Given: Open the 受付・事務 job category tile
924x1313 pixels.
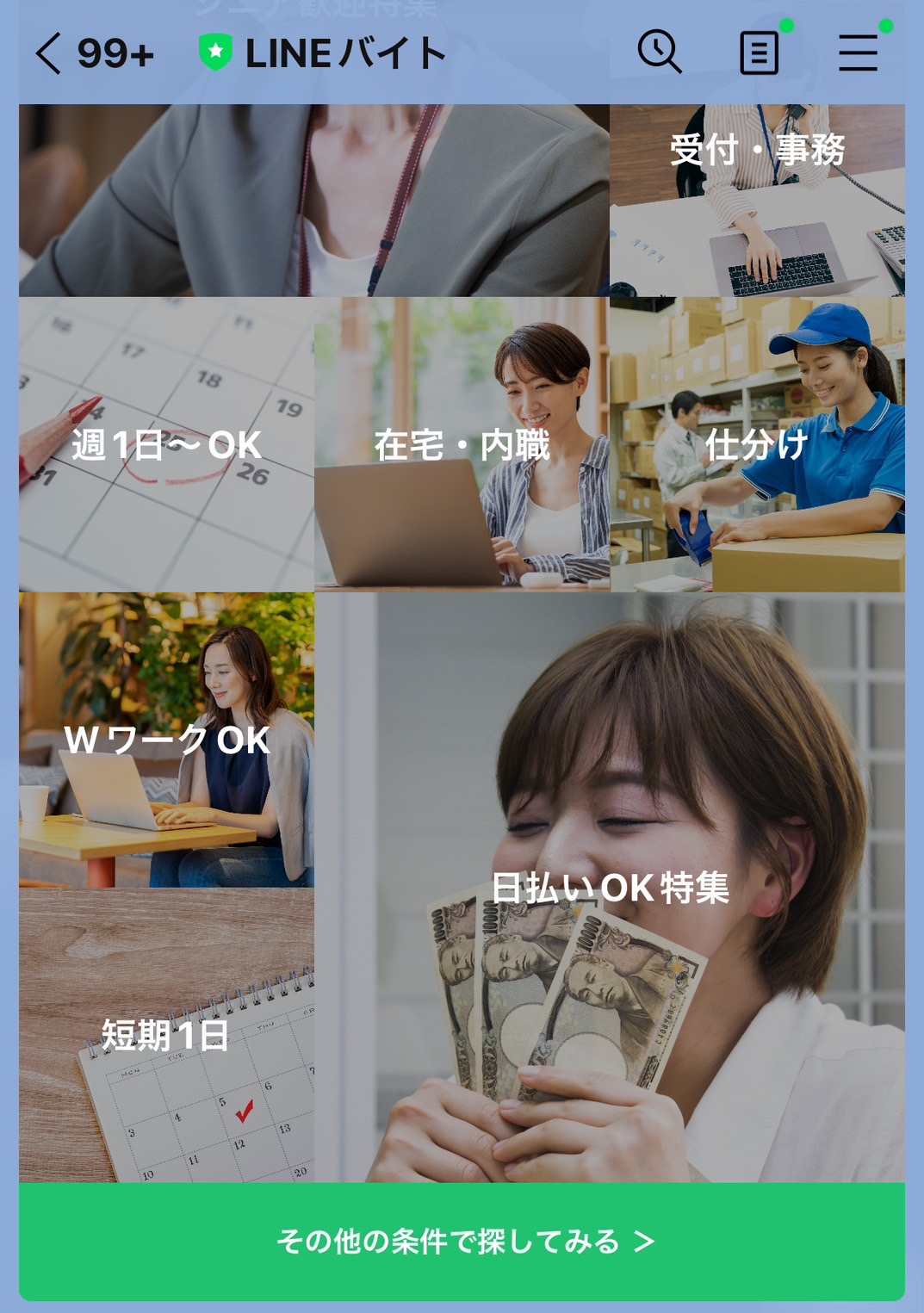Looking at the screenshot, I should tap(757, 201).
